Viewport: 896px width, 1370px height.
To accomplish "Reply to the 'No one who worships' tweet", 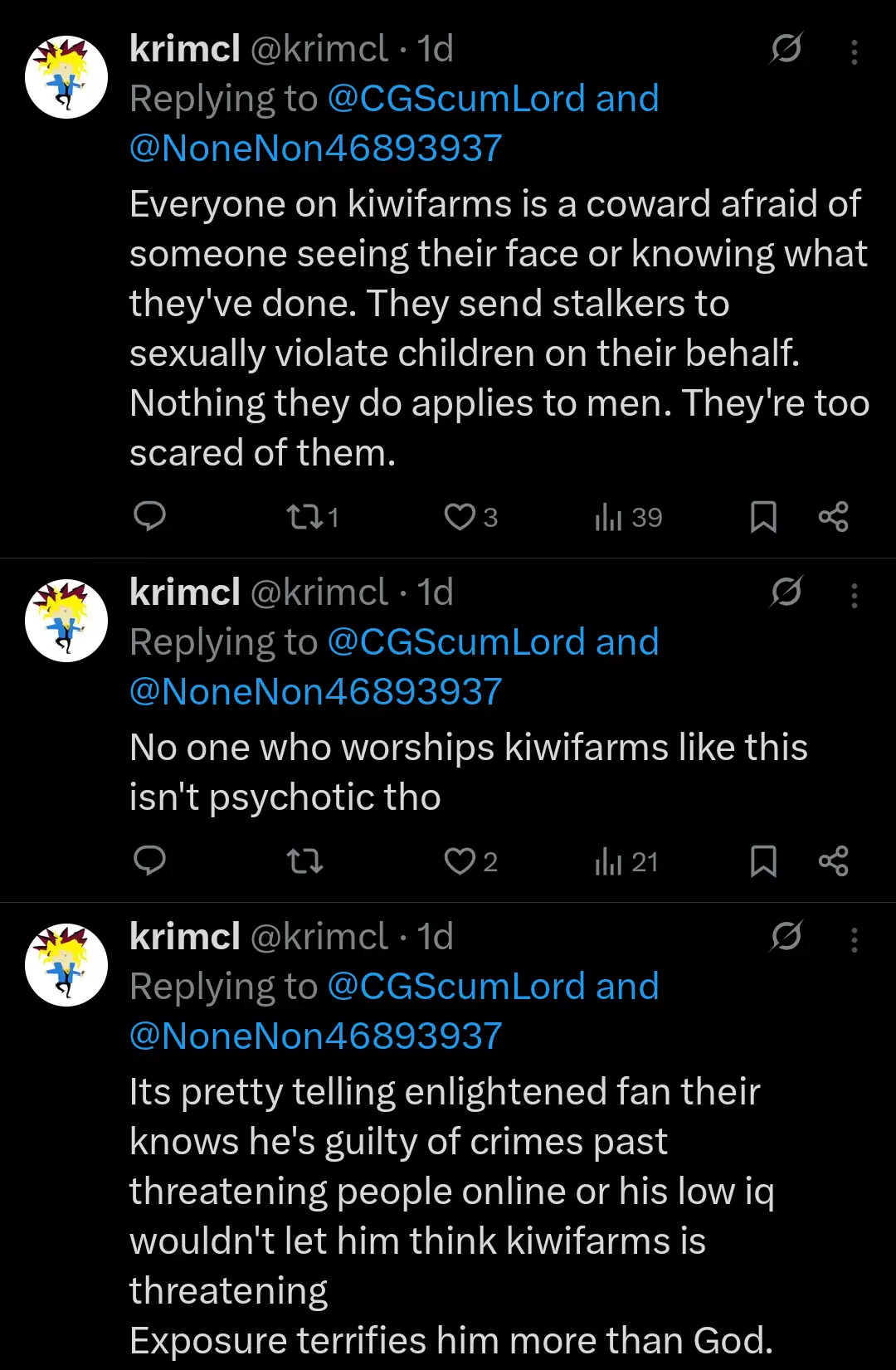I will (x=149, y=861).
